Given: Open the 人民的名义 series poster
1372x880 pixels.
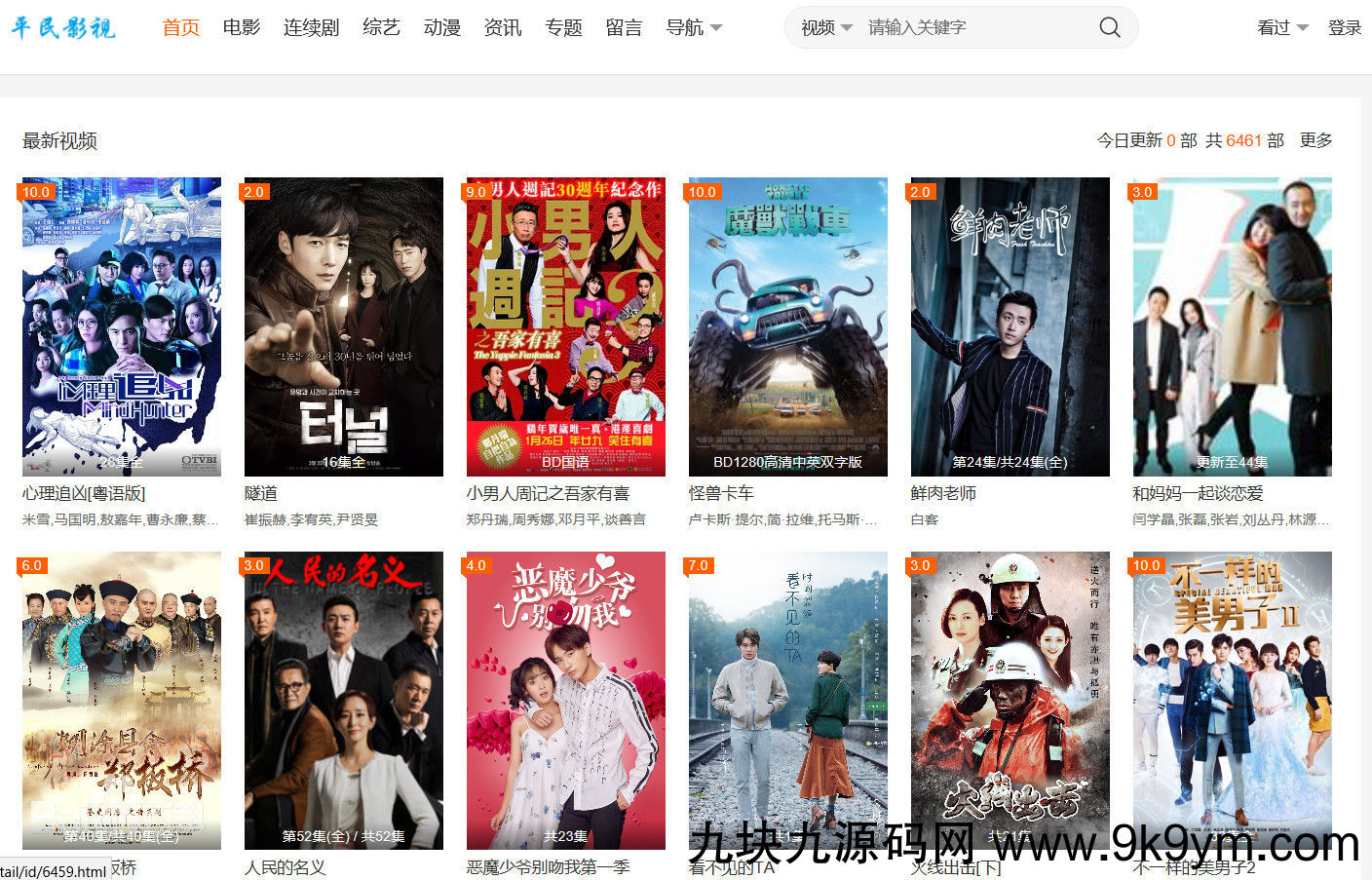Looking at the screenshot, I should (x=344, y=700).
